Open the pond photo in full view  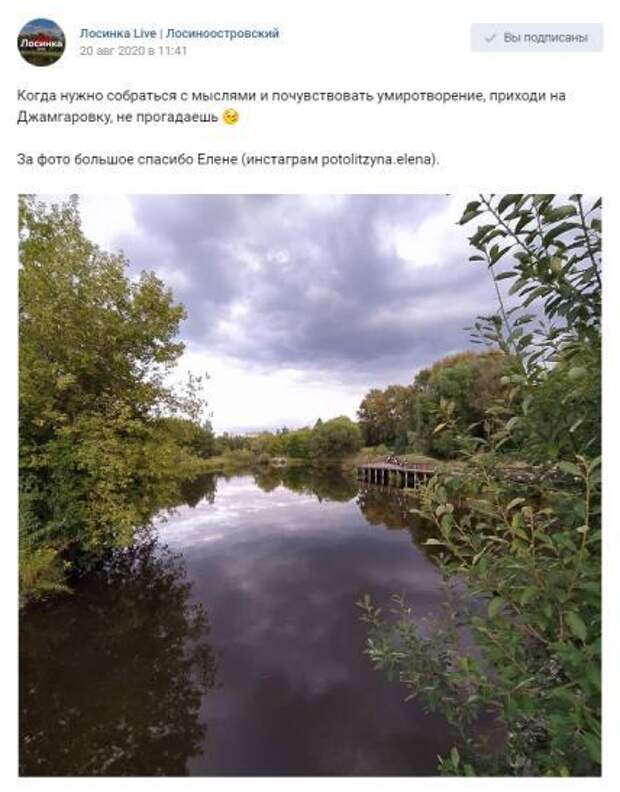(x=310, y=485)
